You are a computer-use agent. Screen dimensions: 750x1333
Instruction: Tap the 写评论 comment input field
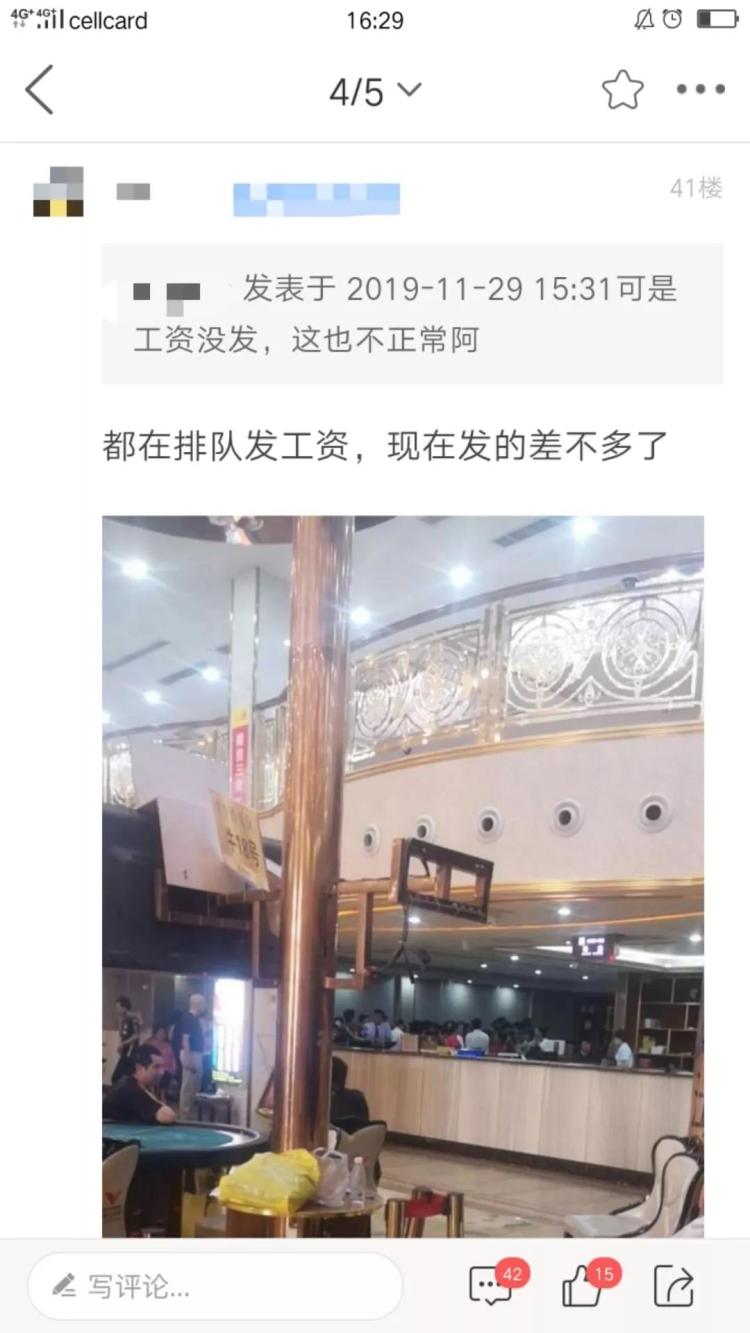point(215,1286)
